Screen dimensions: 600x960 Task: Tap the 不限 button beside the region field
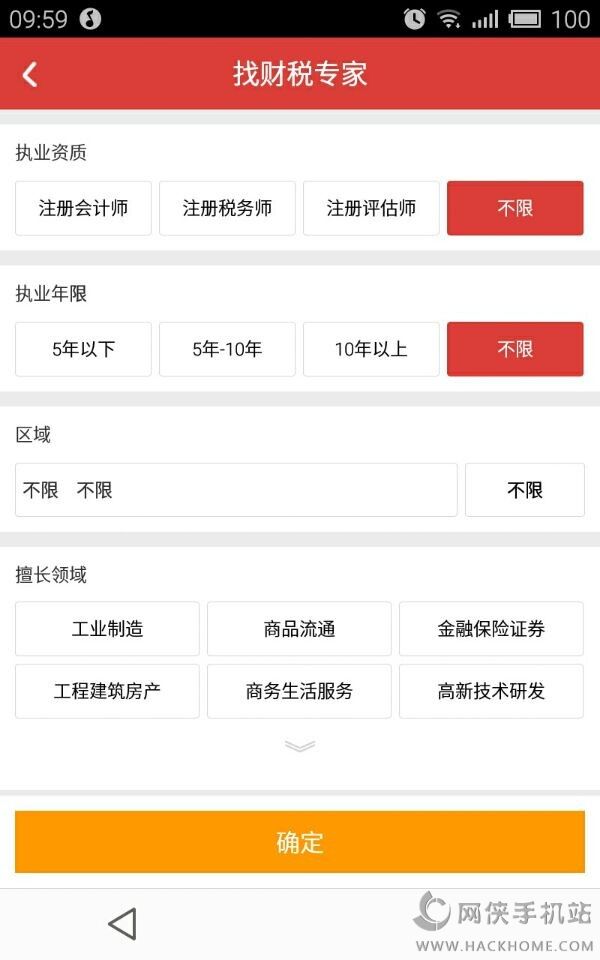click(525, 490)
